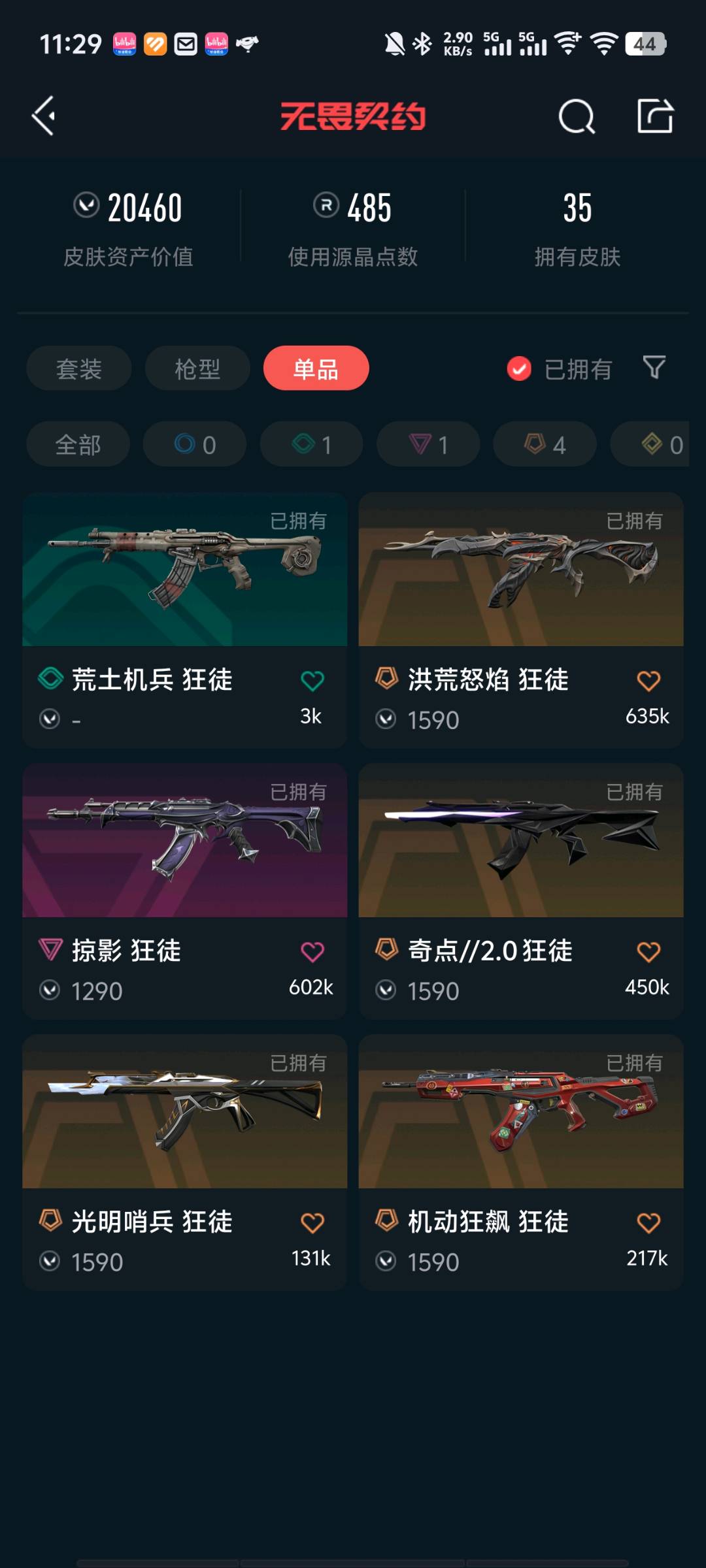Select the 全部 rarity chip

pyautogui.click(x=78, y=444)
